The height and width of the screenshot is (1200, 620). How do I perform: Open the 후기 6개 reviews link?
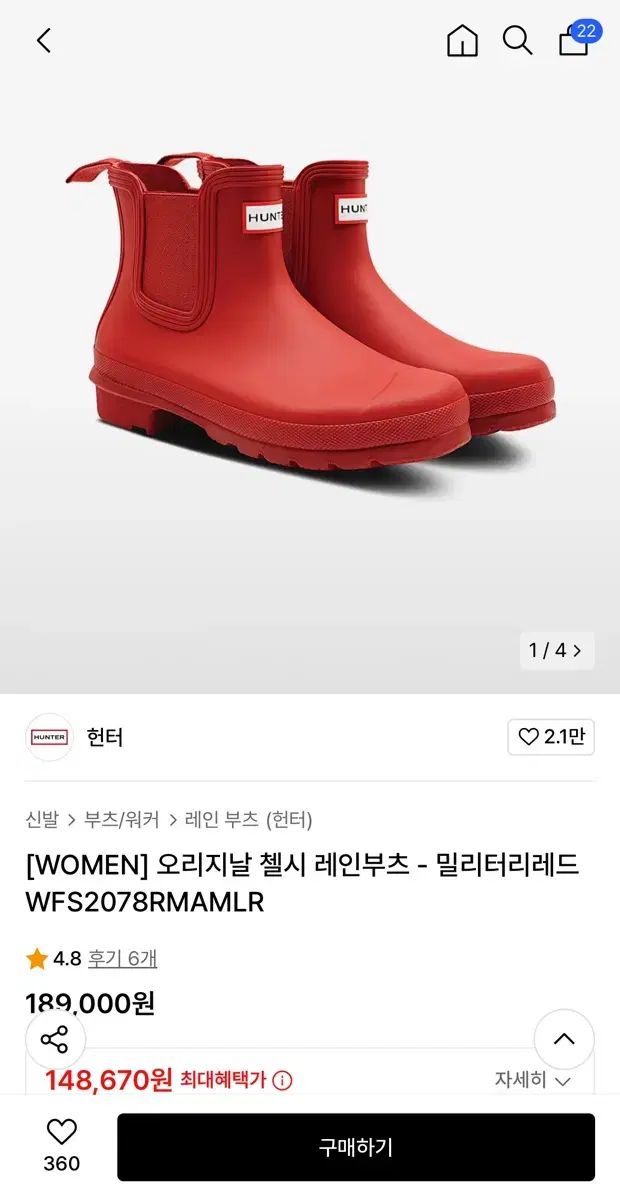[x=122, y=959]
